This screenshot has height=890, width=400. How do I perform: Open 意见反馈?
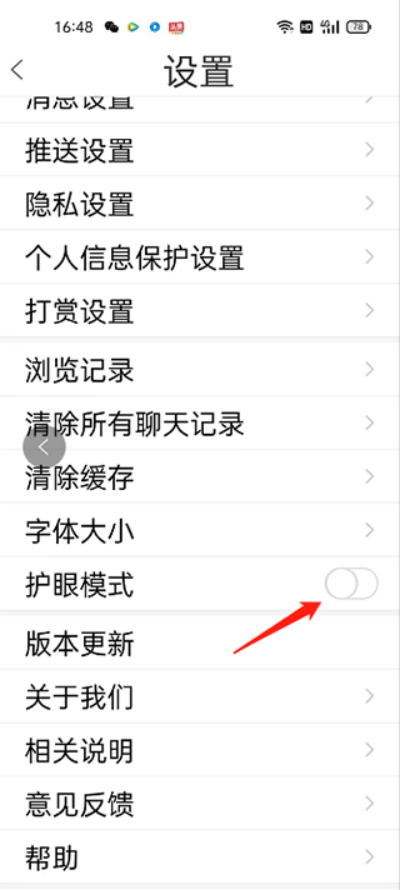[x=200, y=803]
